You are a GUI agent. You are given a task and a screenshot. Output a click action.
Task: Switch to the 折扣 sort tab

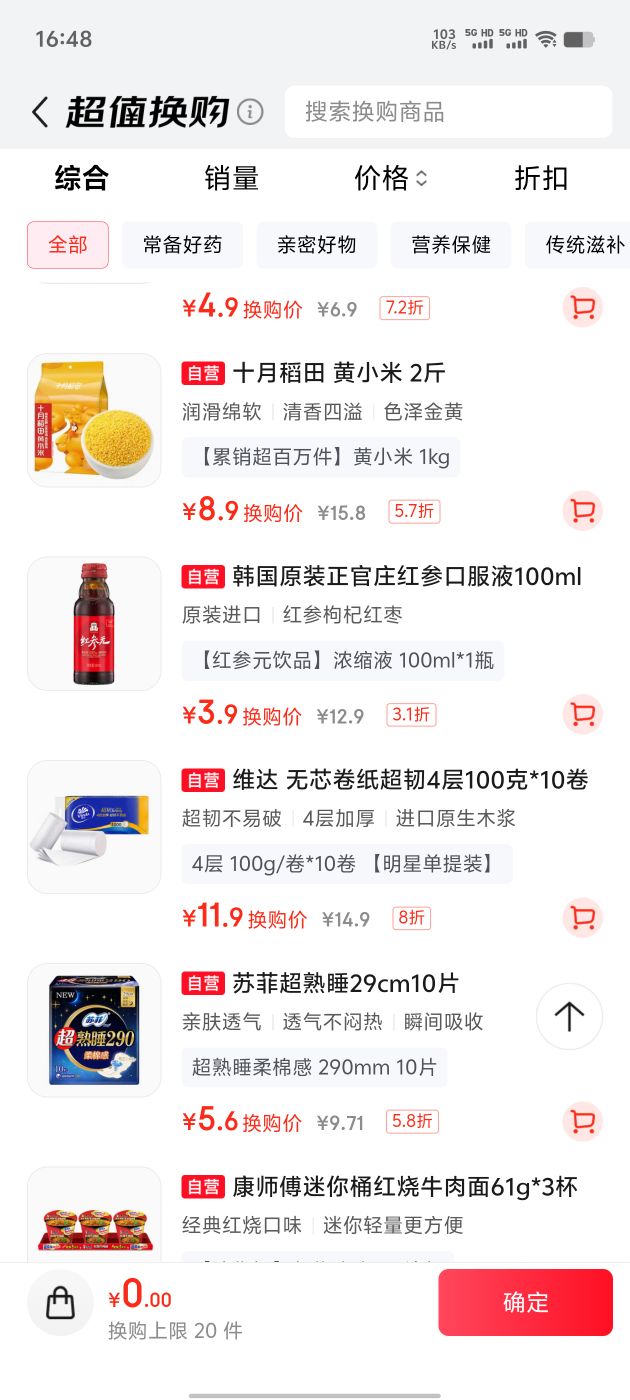(541, 178)
